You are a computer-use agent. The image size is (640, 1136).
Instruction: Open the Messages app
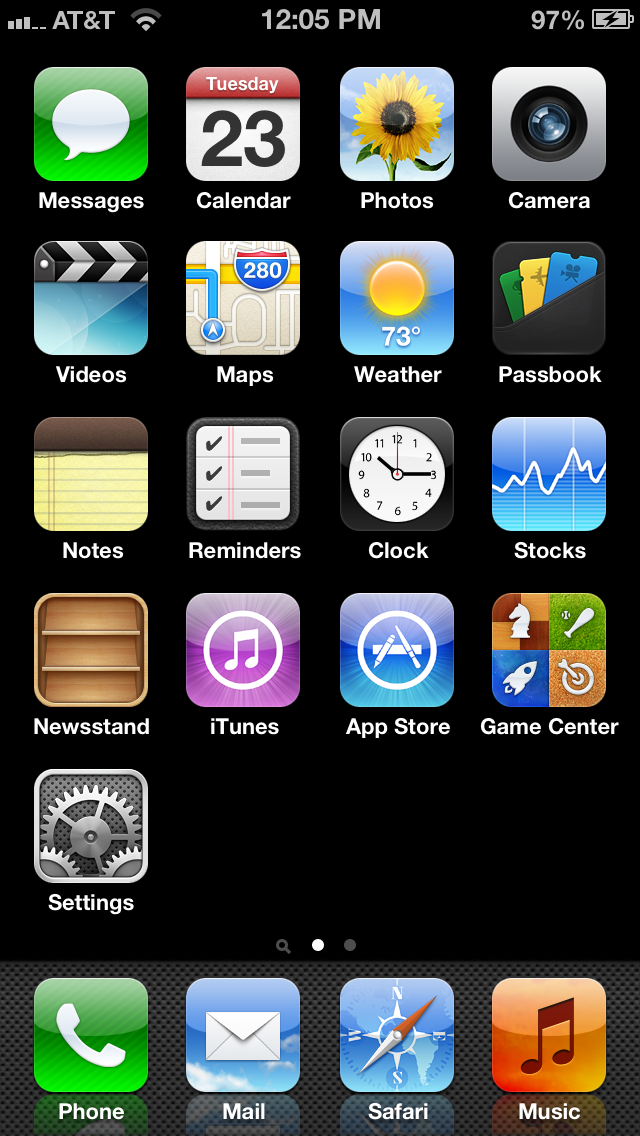(91, 125)
